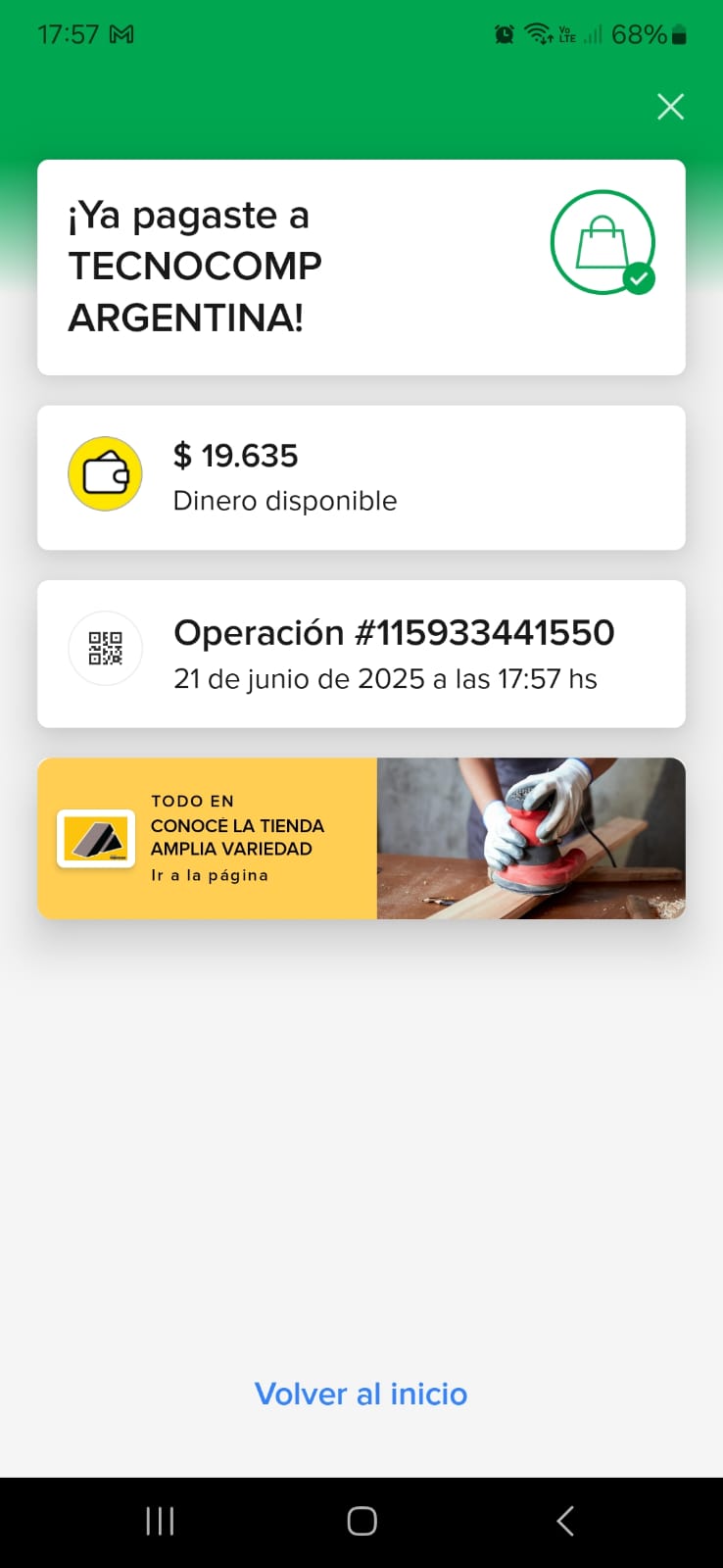Go back with the system back button
Screen dimensions: 723x1568
click(x=564, y=1521)
